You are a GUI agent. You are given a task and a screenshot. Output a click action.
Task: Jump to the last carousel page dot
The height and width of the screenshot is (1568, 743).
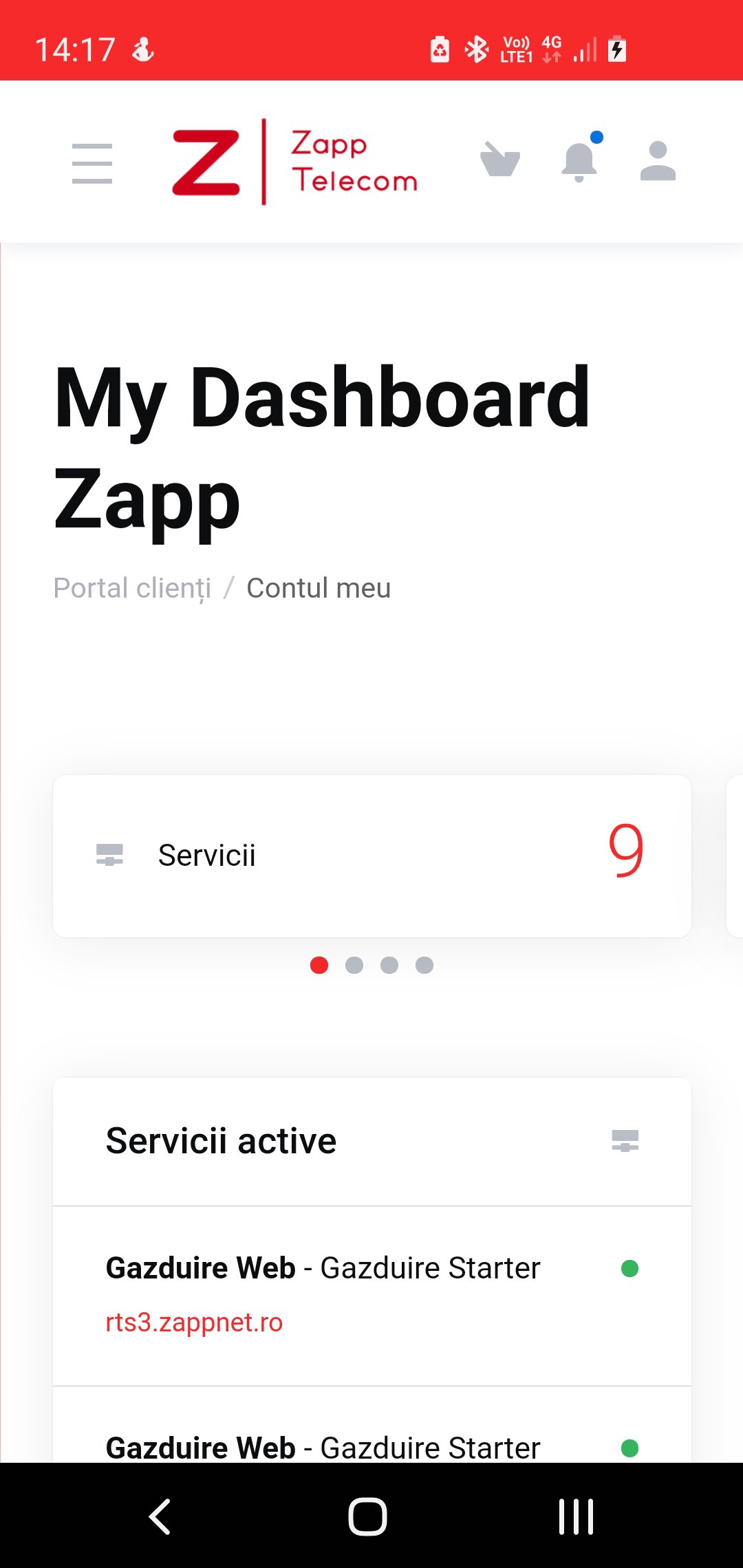425,966
